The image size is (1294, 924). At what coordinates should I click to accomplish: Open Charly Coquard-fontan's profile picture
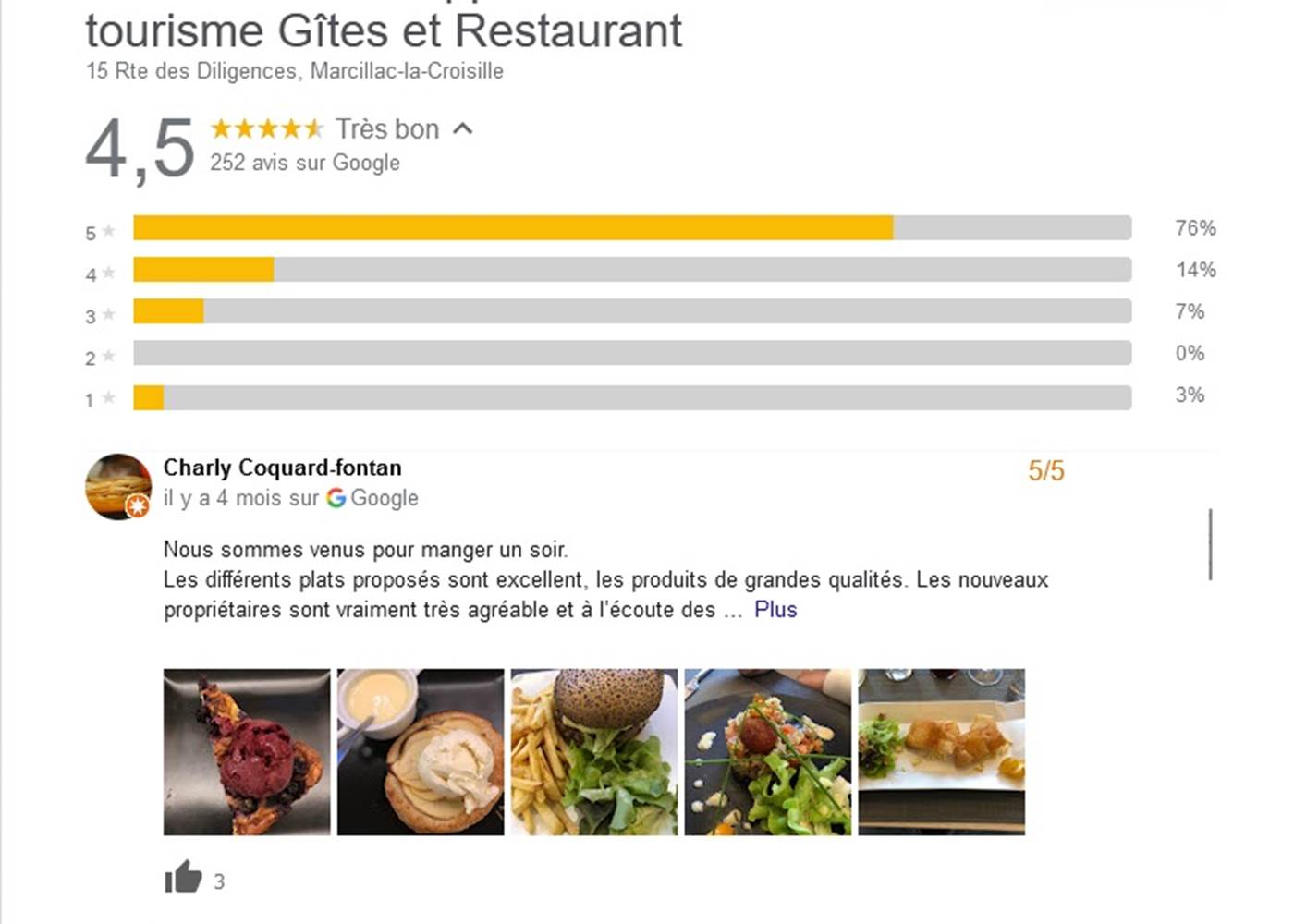click(118, 486)
